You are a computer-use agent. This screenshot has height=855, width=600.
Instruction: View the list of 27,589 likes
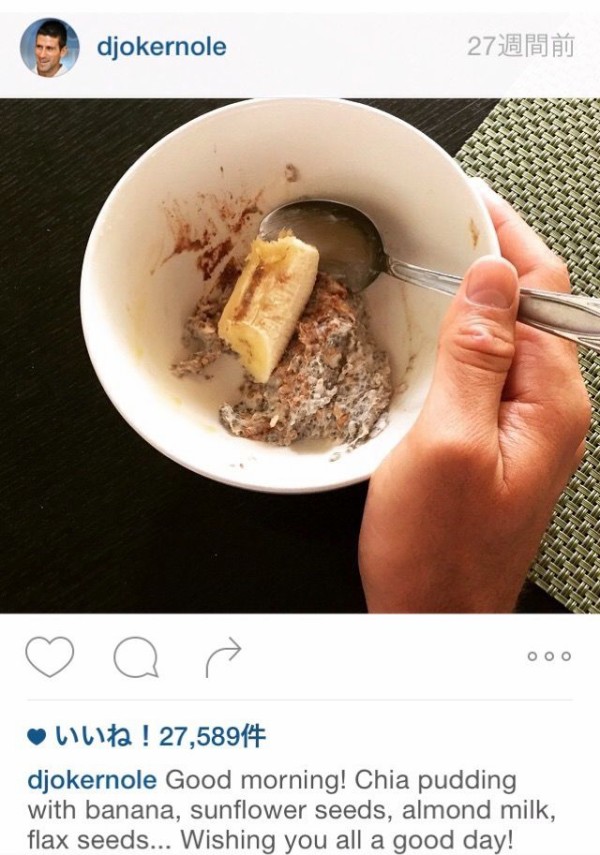[160, 738]
